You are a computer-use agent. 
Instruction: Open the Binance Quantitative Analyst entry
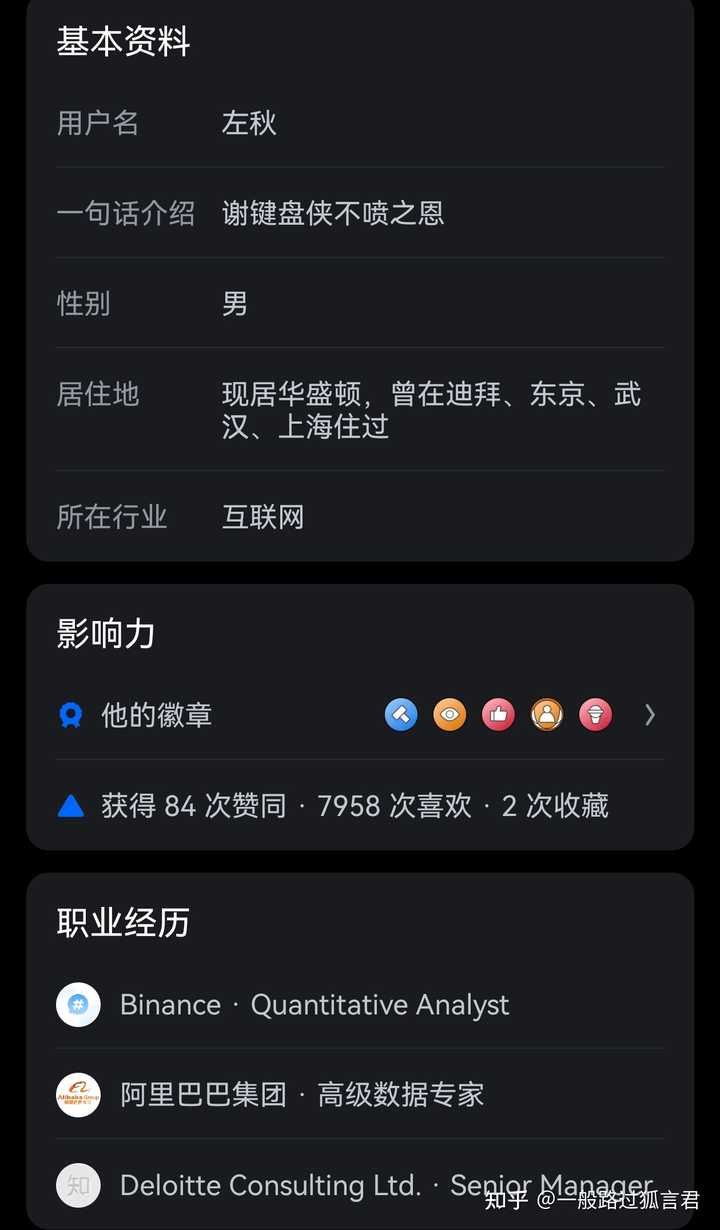coord(360,1005)
